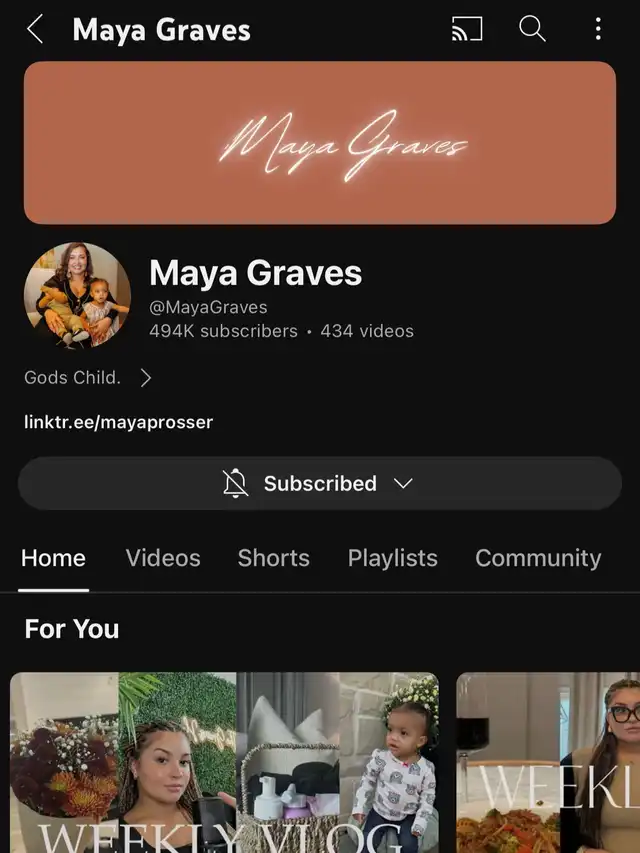Select the Home tab
Viewport: 640px width, 853px height.
tap(53, 558)
